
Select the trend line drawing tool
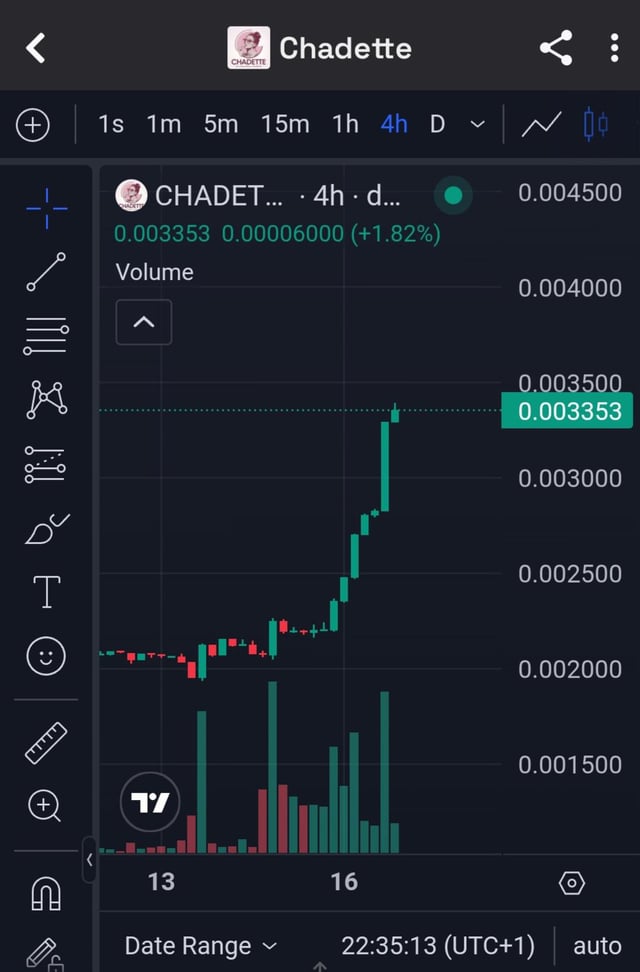click(46, 272)
